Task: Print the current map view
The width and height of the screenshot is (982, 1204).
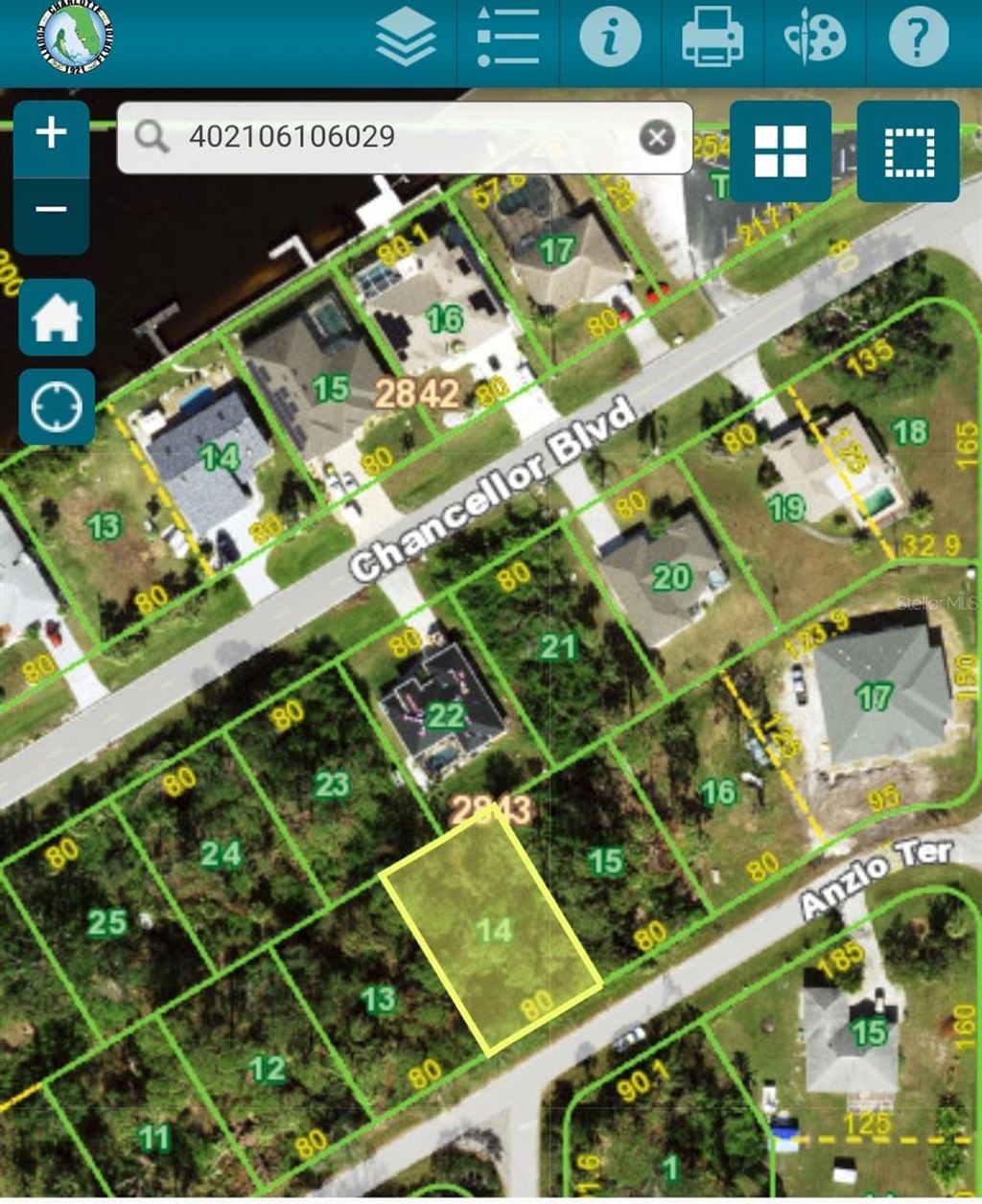Action: (713, 40)
